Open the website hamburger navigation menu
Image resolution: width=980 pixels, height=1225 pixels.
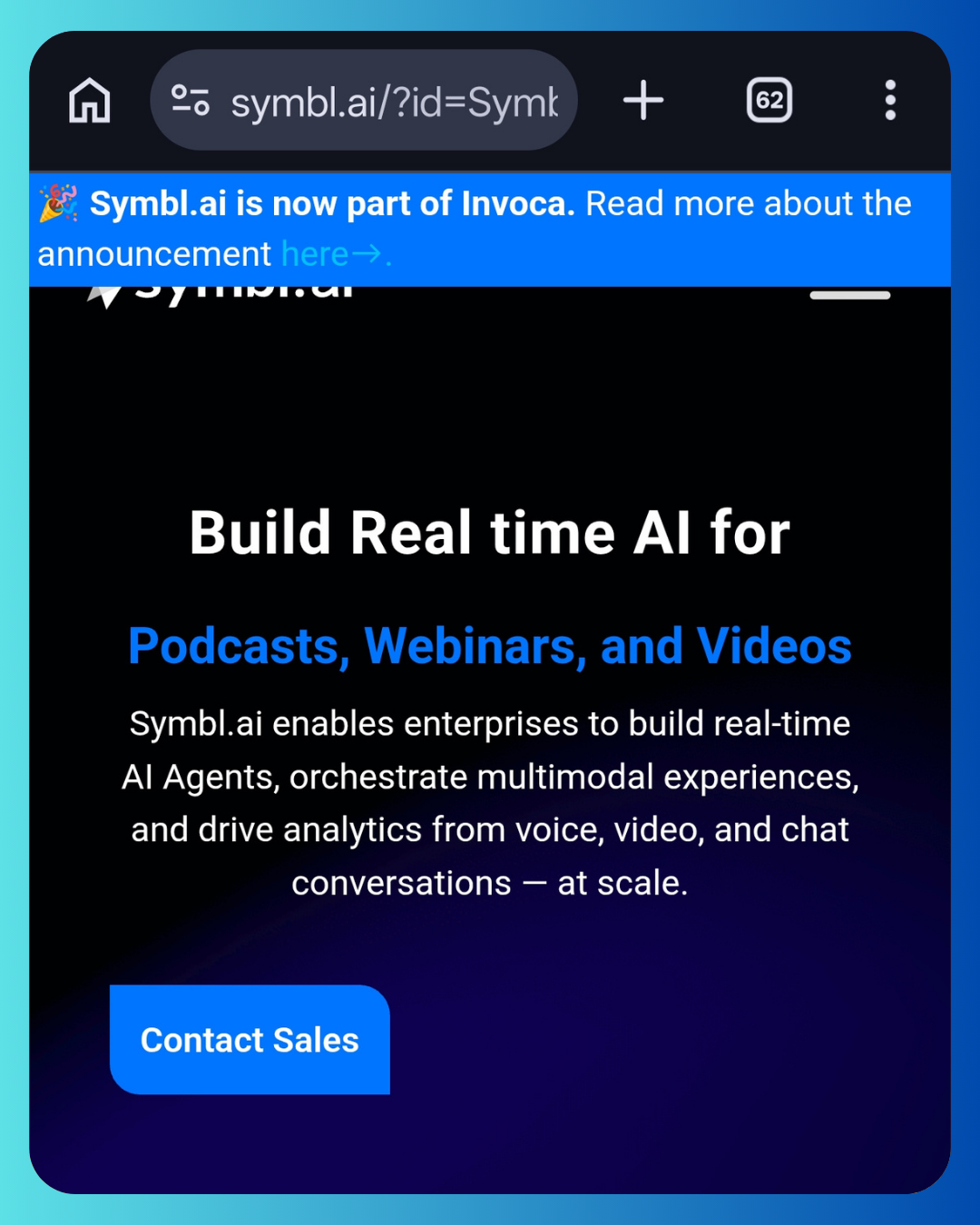click(850, 294)
